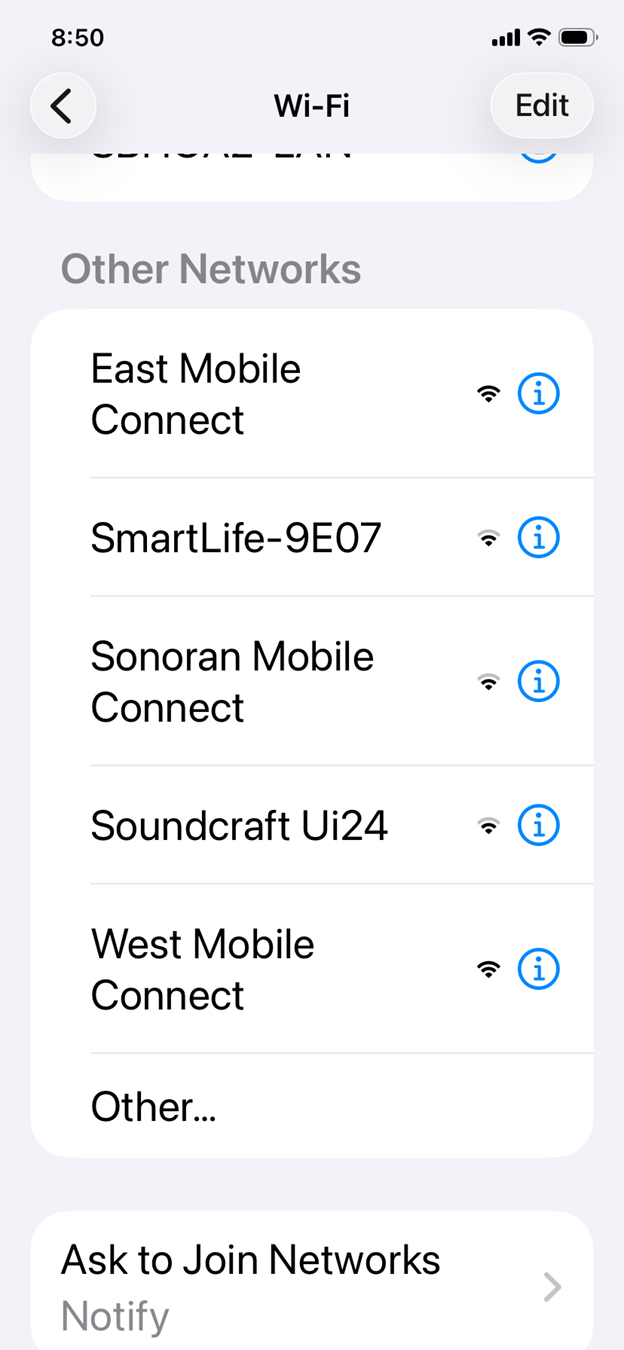Open info for East Mobile Connect

pos(538,395)
